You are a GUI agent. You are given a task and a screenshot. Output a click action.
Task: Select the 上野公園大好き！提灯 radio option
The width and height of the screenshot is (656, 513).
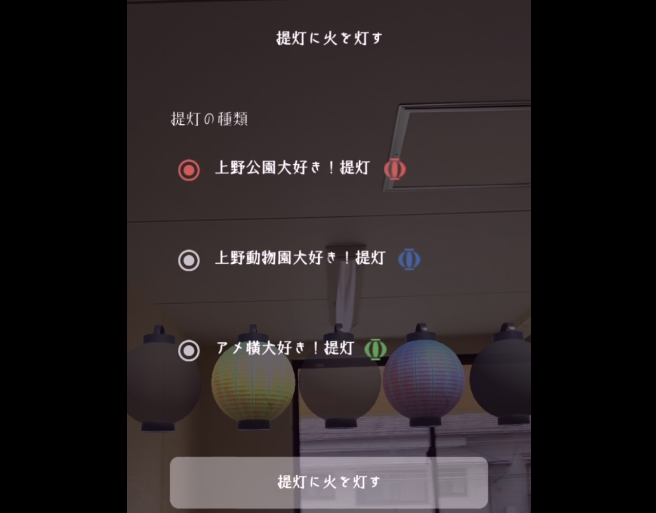click(x=189, y=170)
